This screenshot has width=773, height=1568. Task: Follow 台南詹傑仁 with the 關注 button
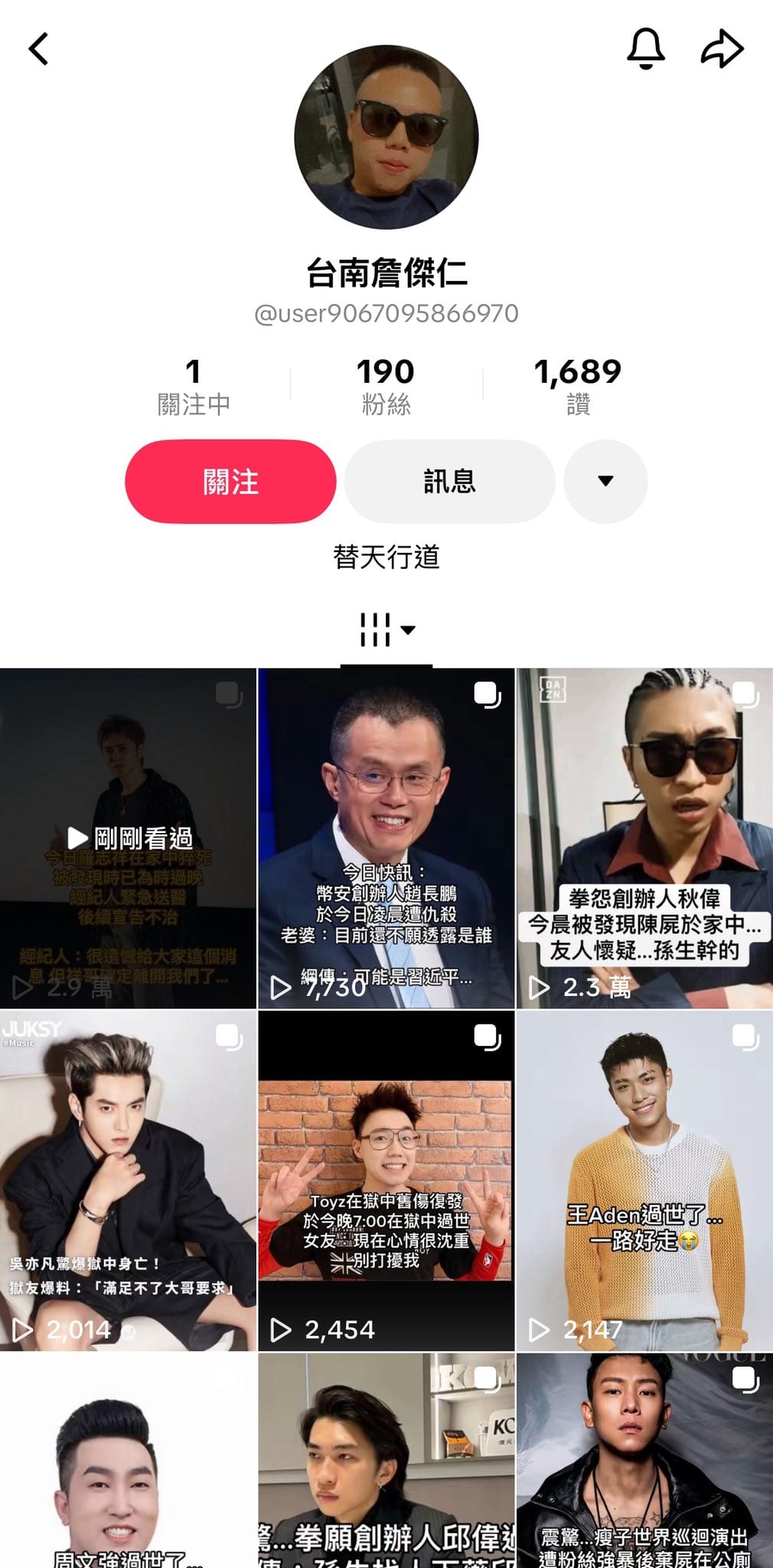[x=230, y=482]
